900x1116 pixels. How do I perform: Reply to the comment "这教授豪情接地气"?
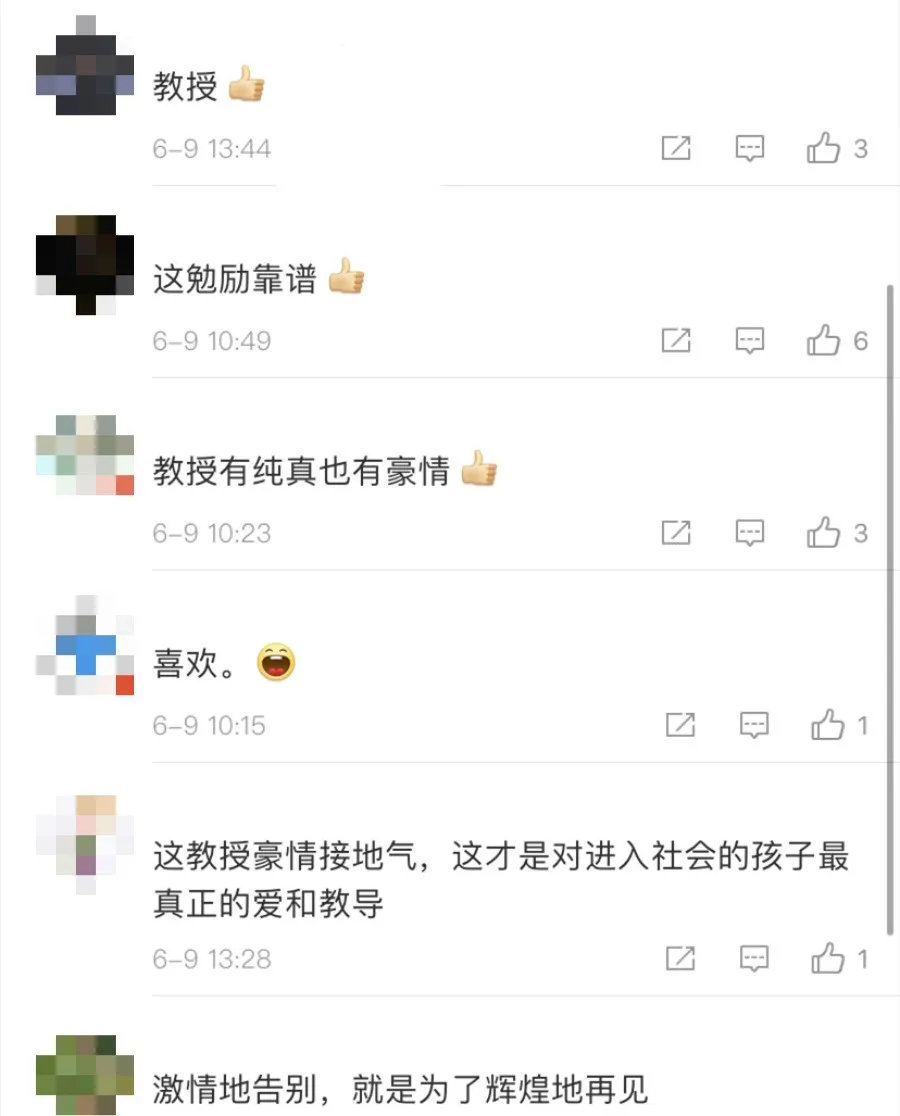(x=754, y=959)
